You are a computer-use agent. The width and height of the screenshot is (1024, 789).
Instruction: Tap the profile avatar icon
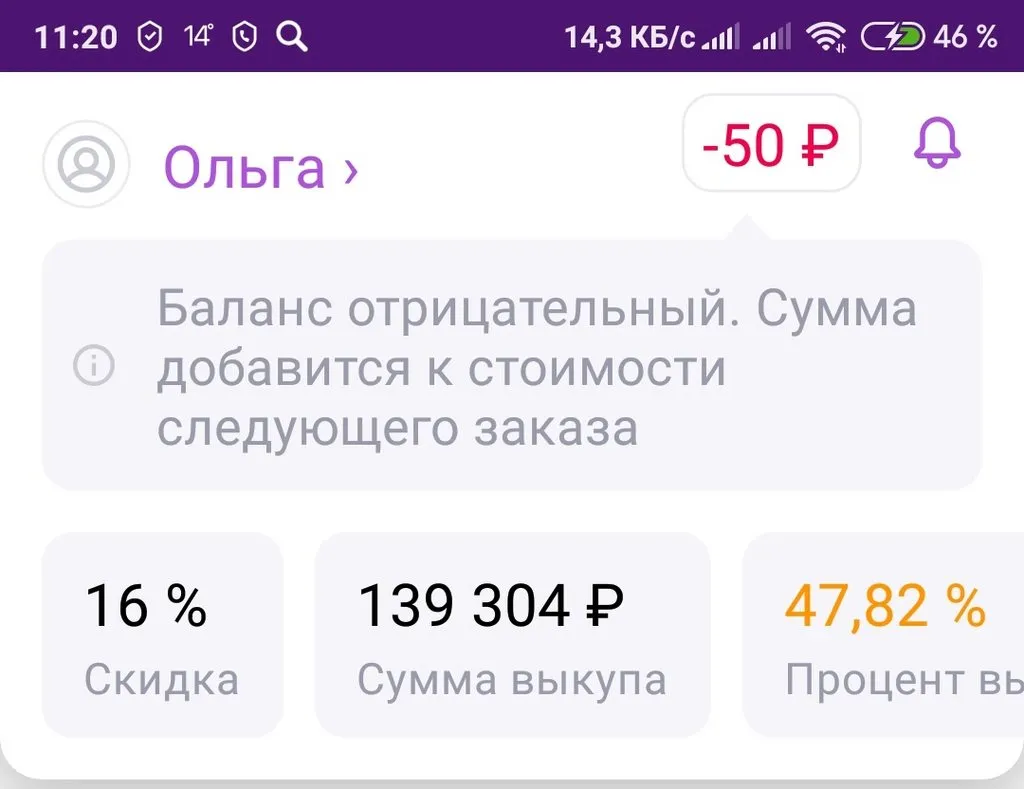[x=86, y=164]
